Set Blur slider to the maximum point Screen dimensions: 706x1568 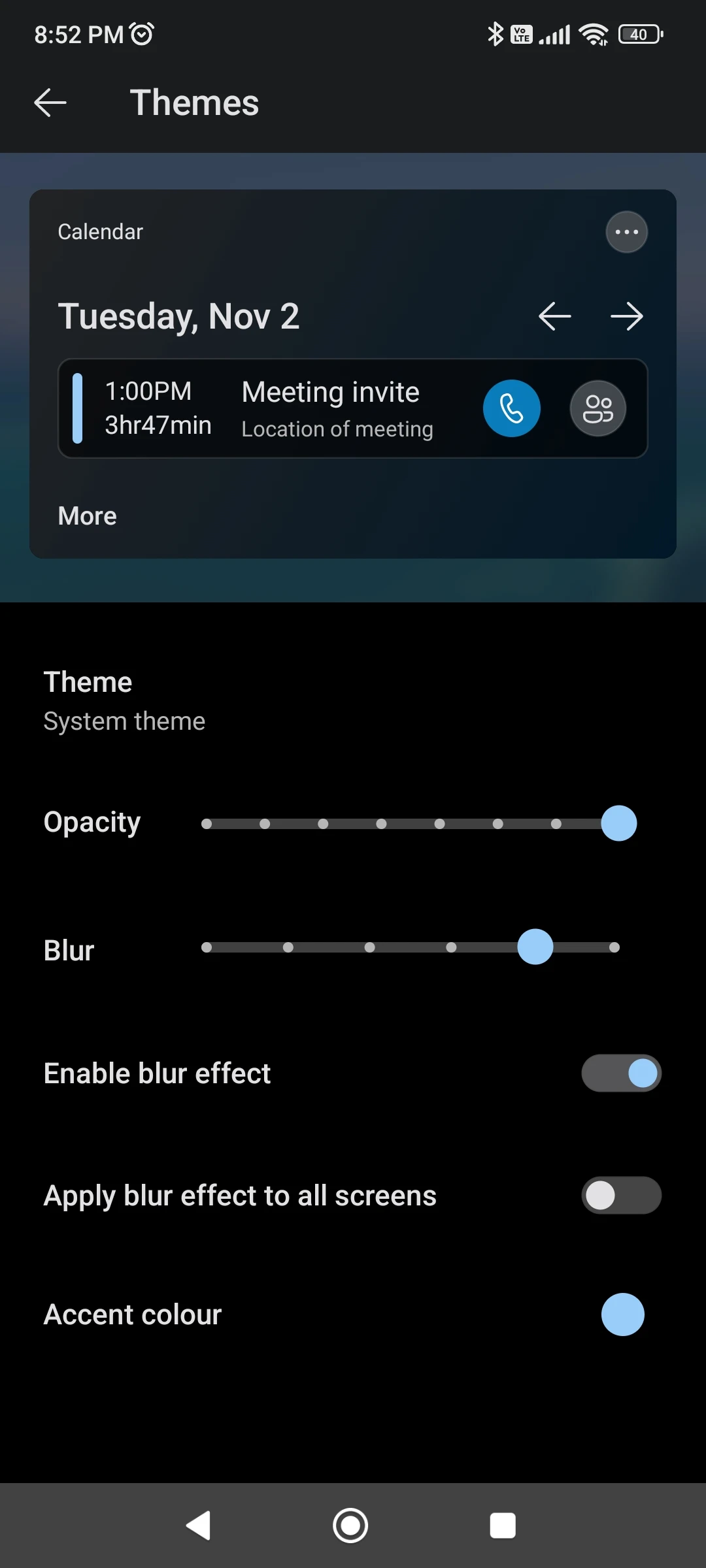614,947
